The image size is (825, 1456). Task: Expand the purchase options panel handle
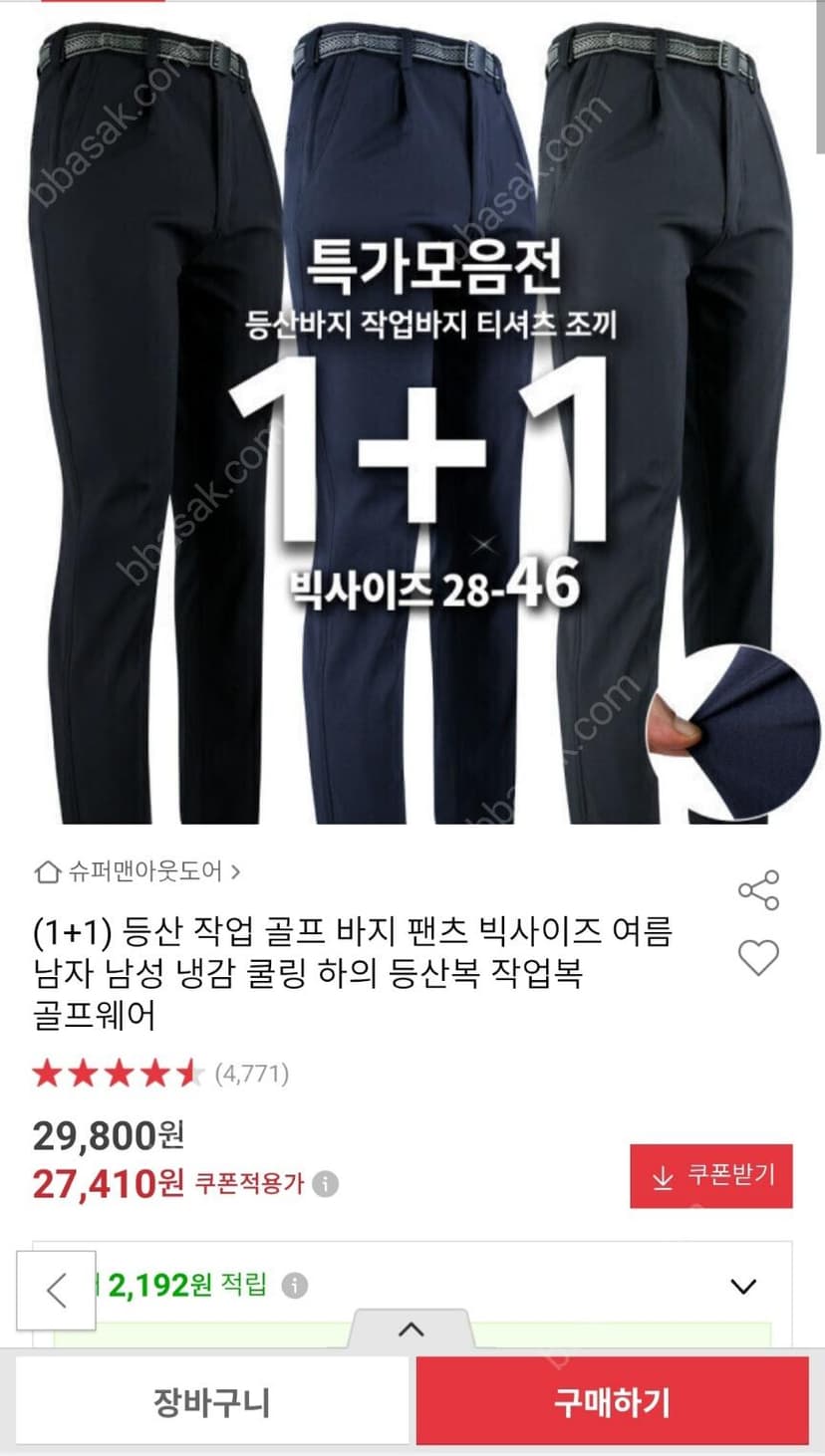[412, 1329]
